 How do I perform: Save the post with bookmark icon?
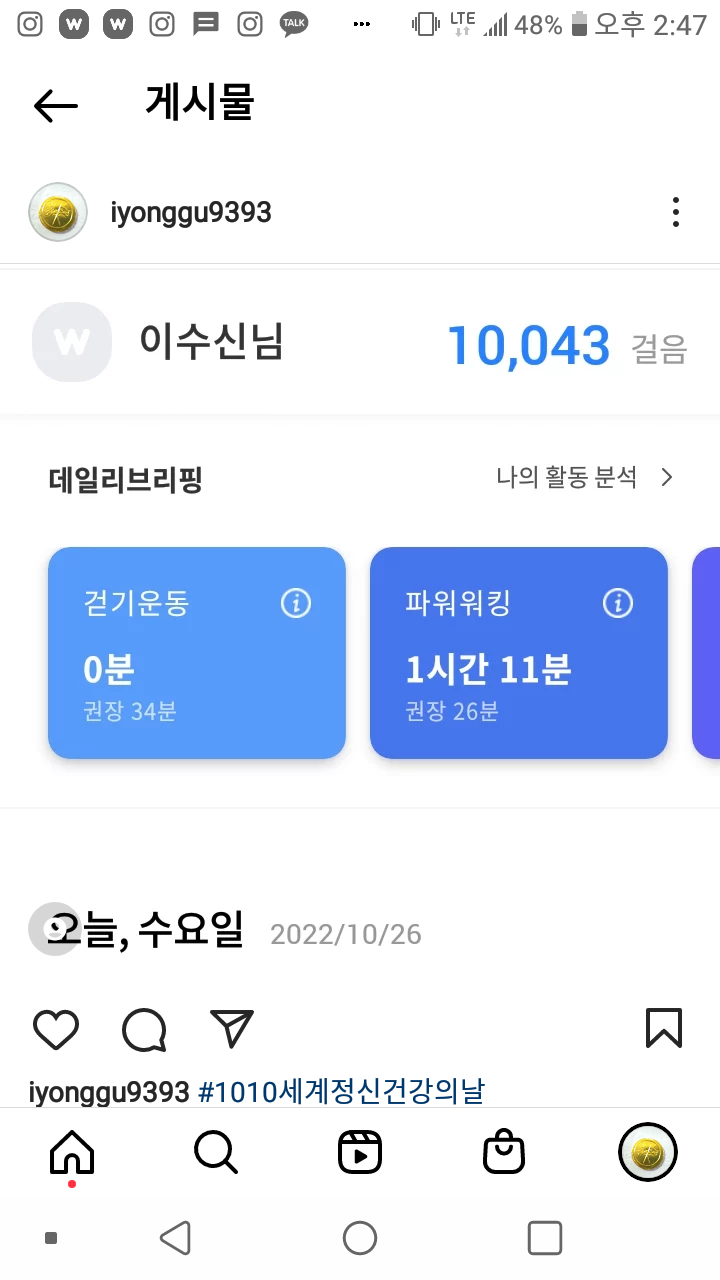(x=664, y=1028)
